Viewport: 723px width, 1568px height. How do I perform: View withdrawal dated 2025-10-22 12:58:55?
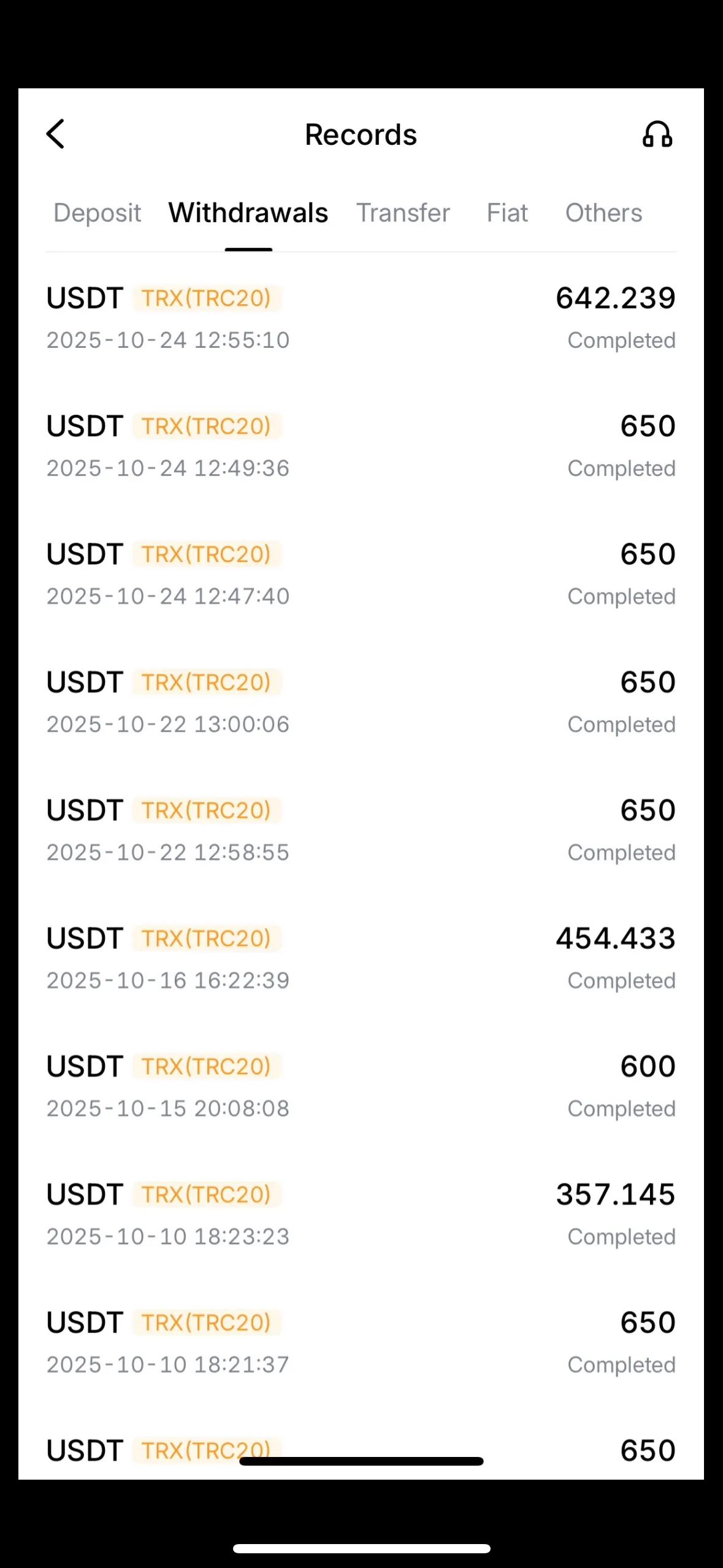coord(361,830)
